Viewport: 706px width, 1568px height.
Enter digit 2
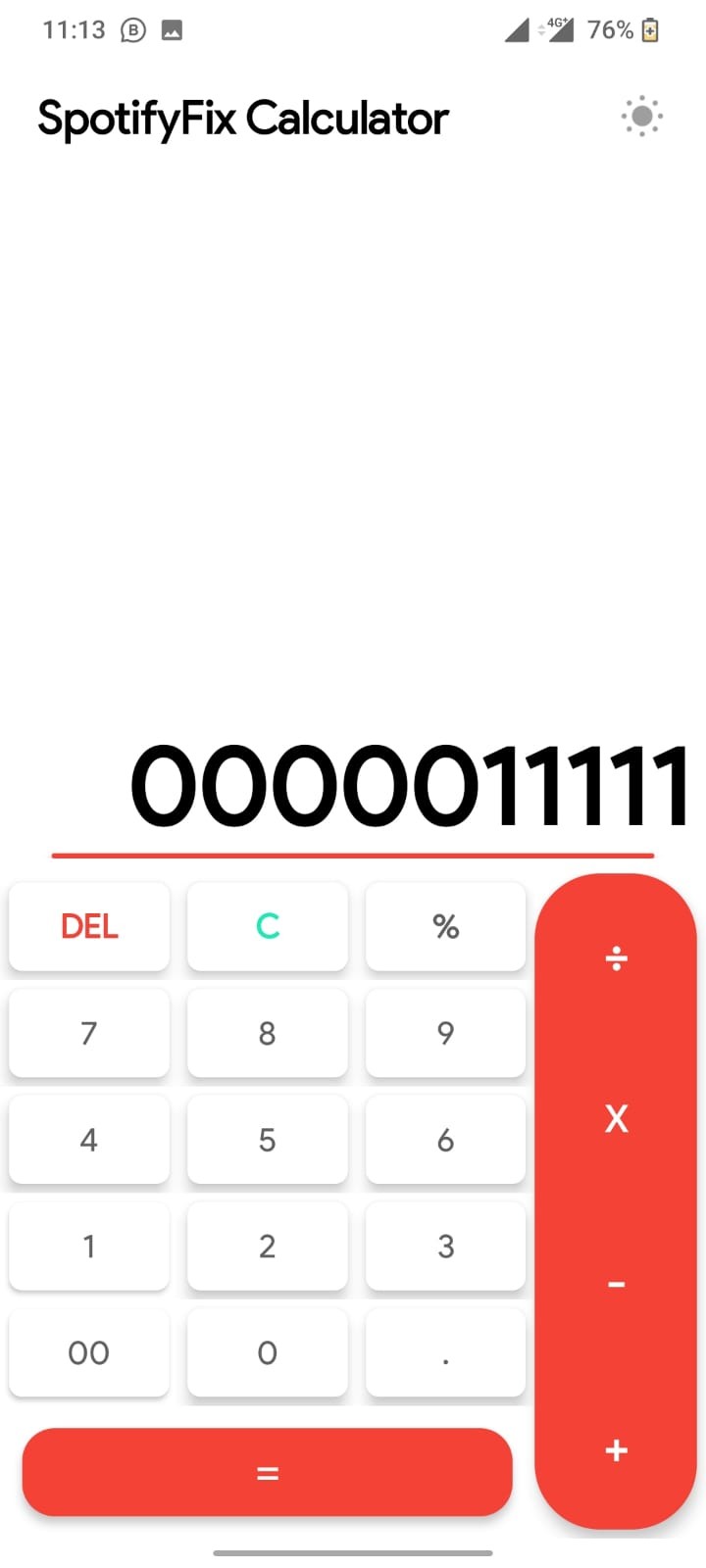tap(268, 1247)
